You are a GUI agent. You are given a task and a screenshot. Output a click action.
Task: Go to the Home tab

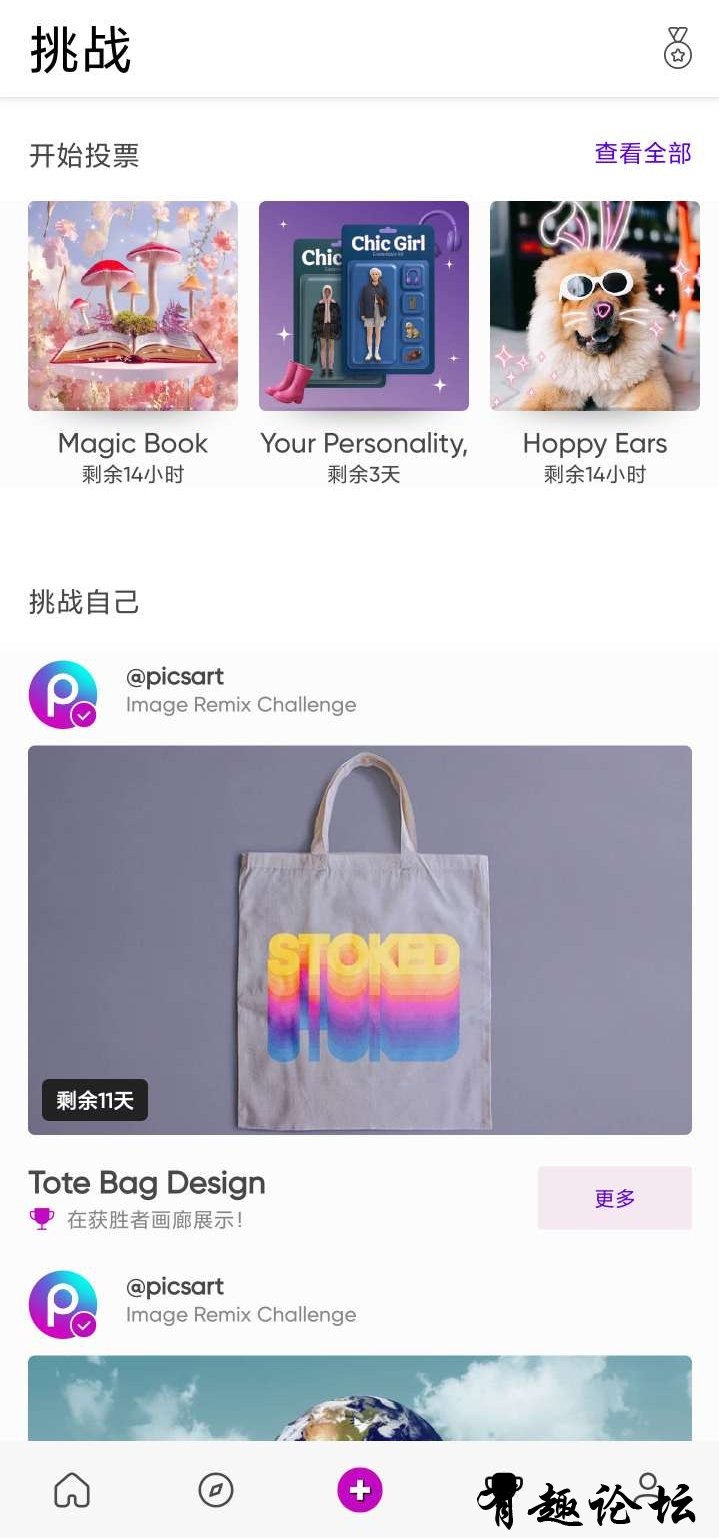point(72,1490)
